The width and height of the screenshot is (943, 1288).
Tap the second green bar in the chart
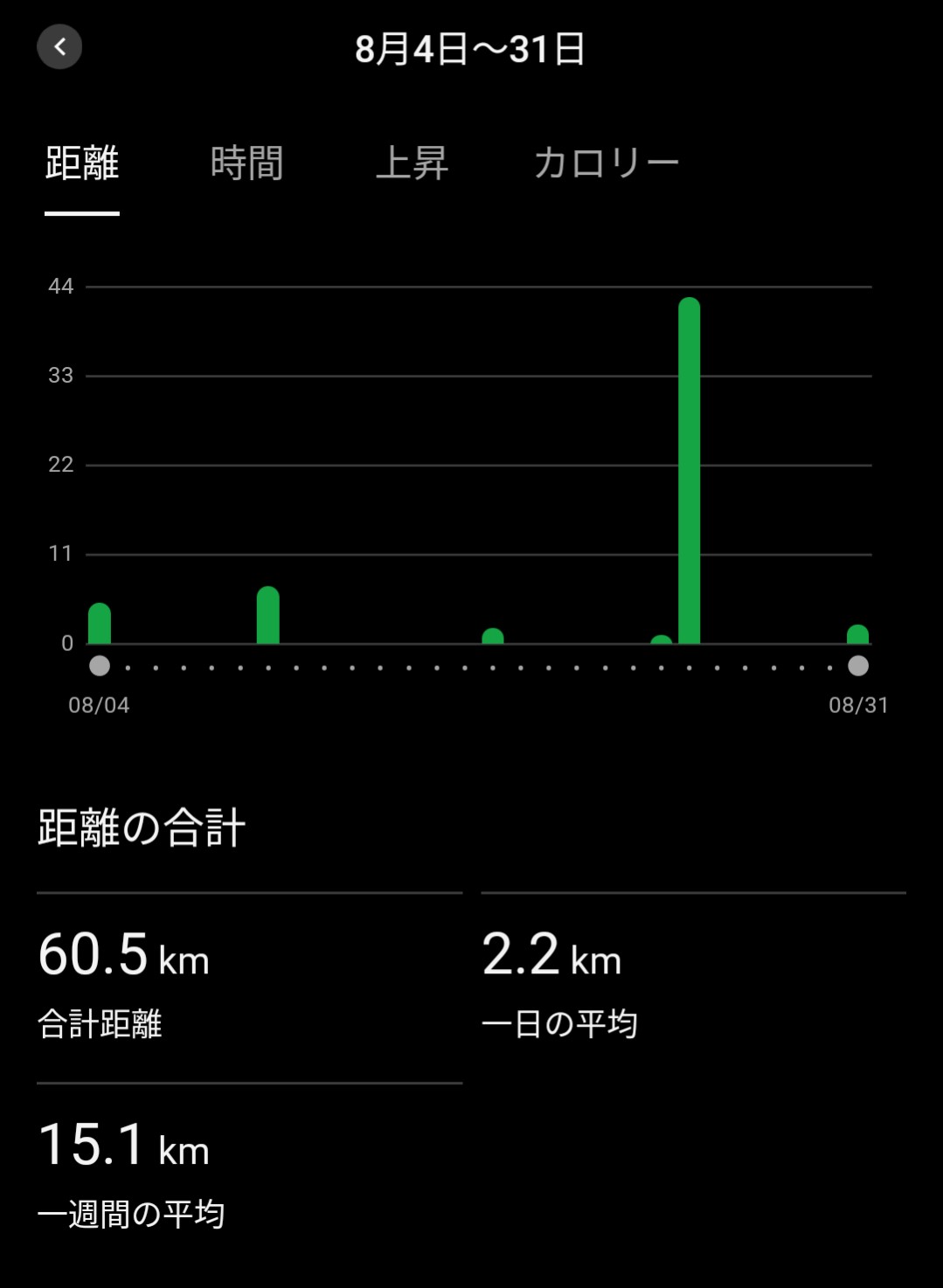(269, 612)
